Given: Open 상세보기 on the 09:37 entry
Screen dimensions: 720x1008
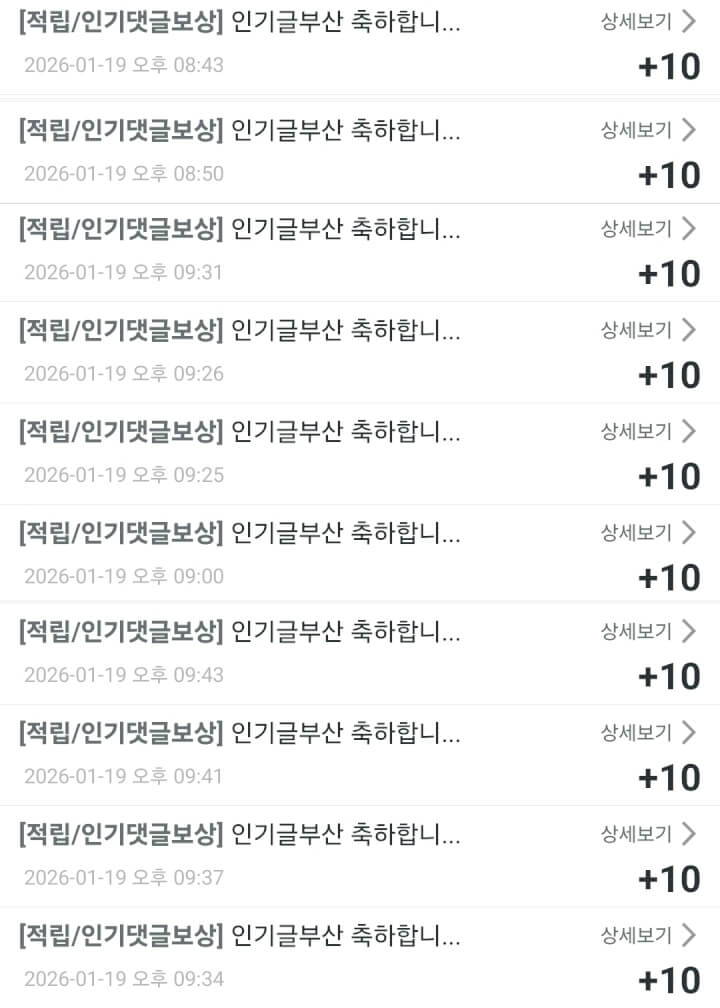Looking at the screenshot, I should [x=648, y=834].
